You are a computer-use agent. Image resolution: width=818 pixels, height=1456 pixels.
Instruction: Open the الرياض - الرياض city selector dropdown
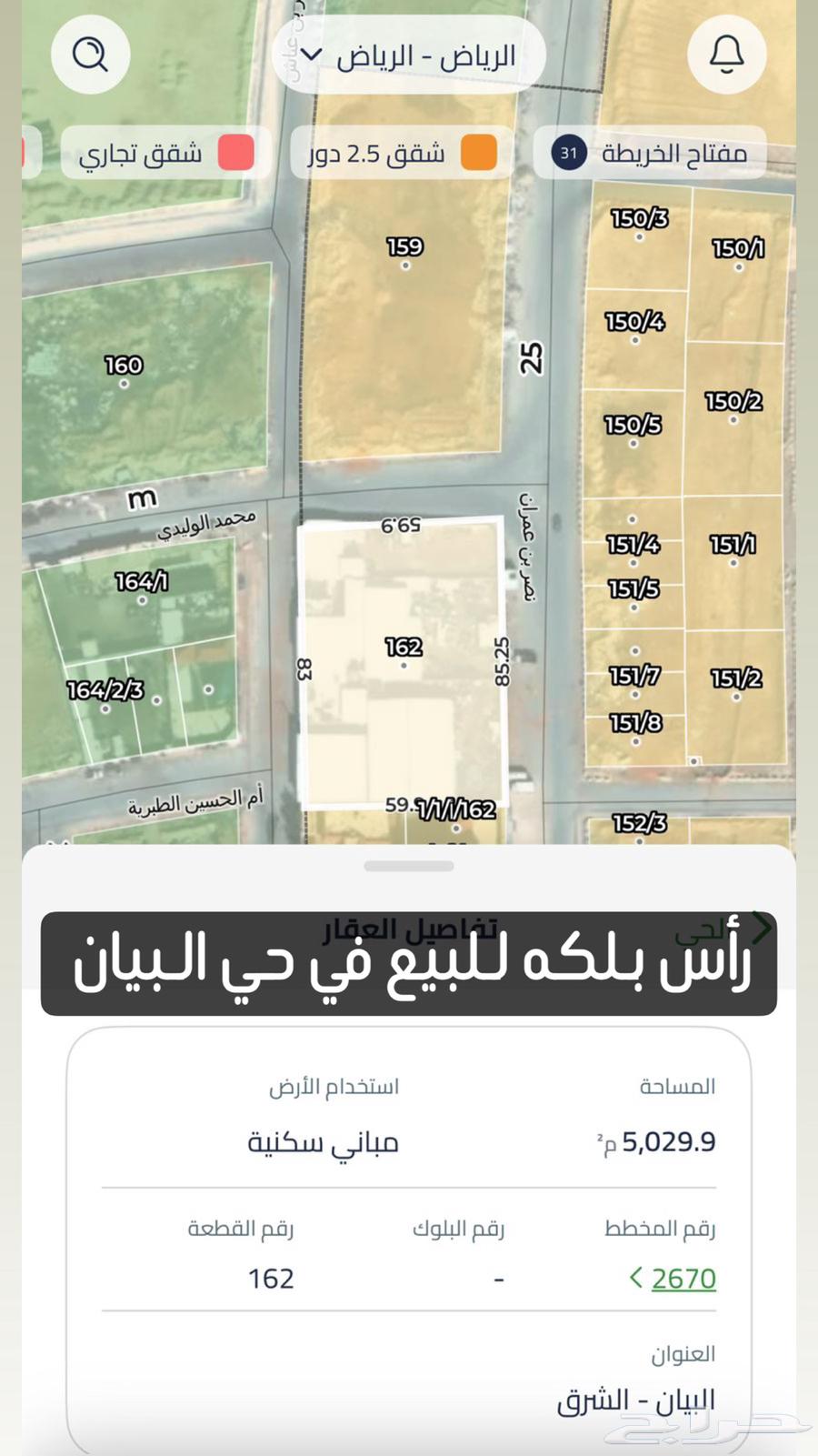click(407, 55)
